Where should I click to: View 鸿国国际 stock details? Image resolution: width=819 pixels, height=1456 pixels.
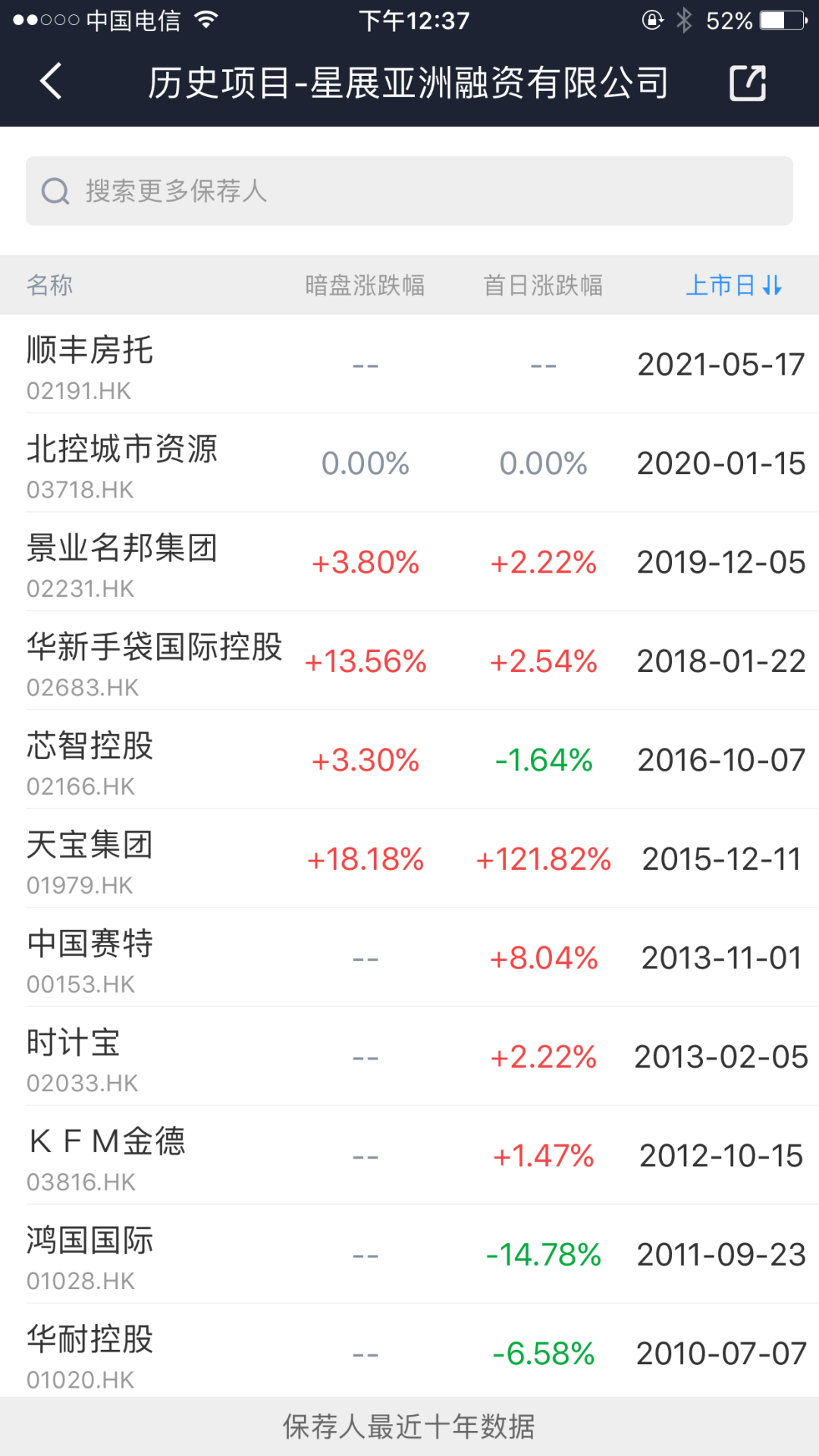pos(409,1254)
